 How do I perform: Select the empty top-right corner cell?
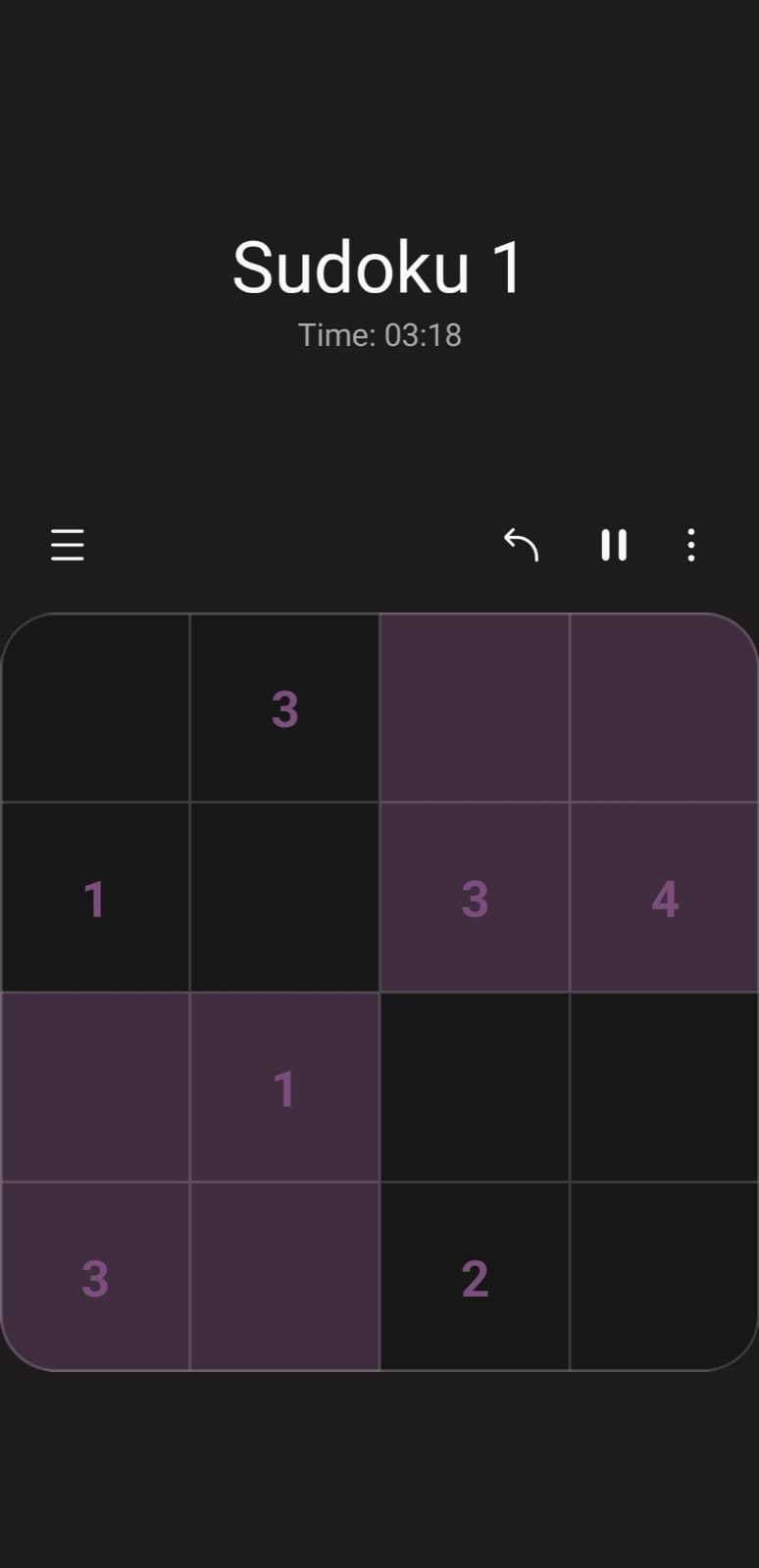pyautogui.click(x=664, y=709)
